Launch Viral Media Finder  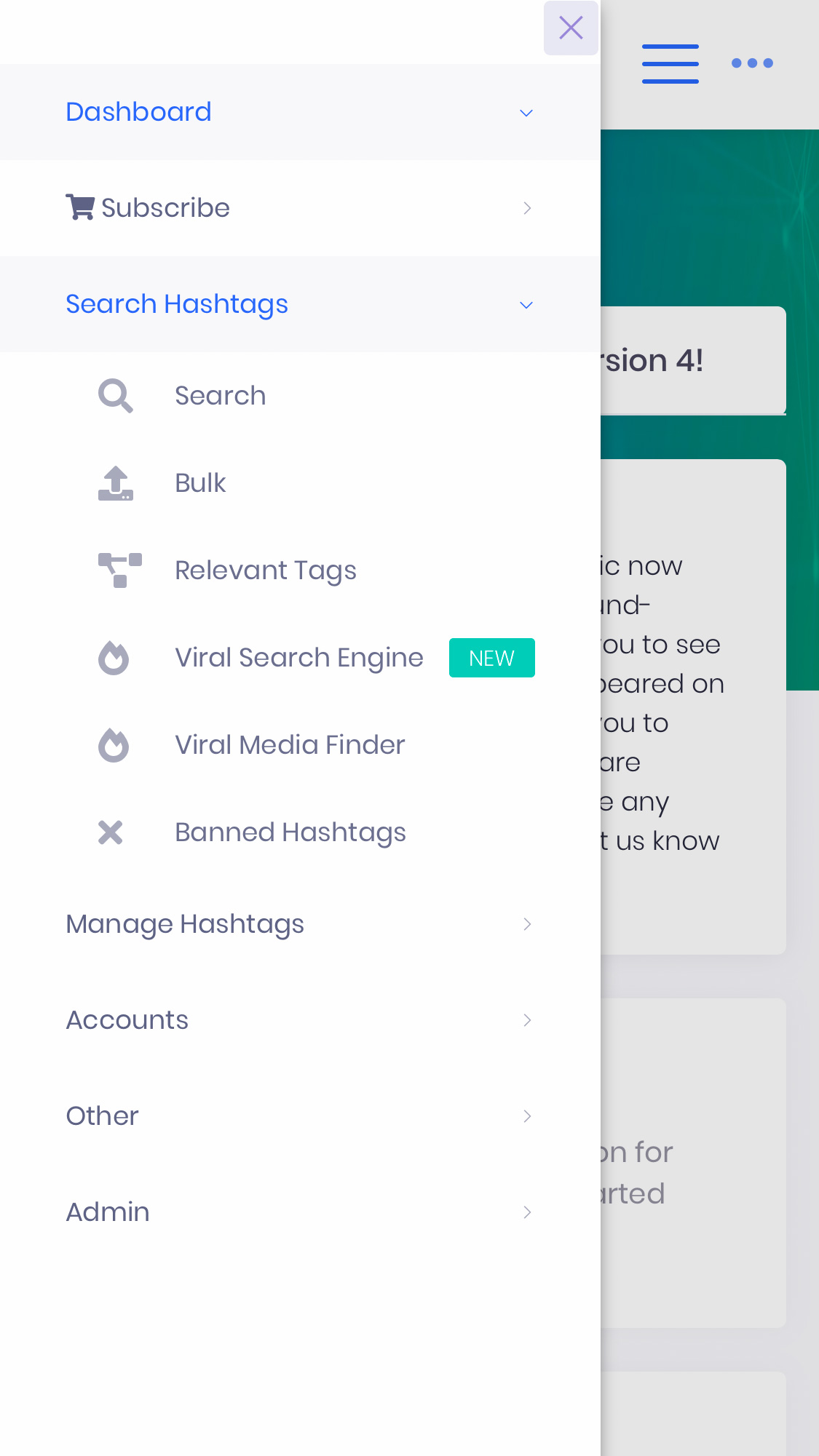click(289, 745)
